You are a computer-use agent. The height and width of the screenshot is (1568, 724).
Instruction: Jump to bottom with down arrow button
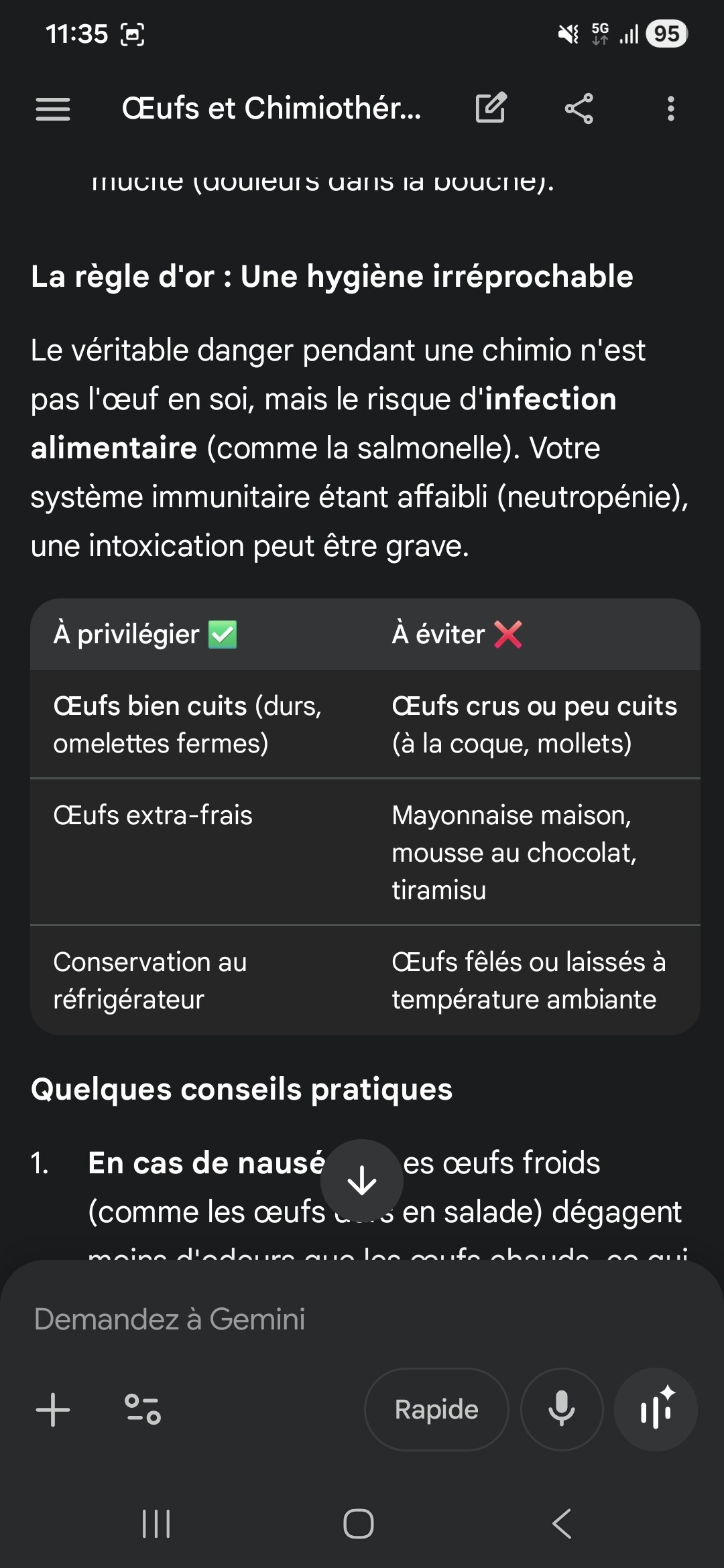pos(362,1181)
